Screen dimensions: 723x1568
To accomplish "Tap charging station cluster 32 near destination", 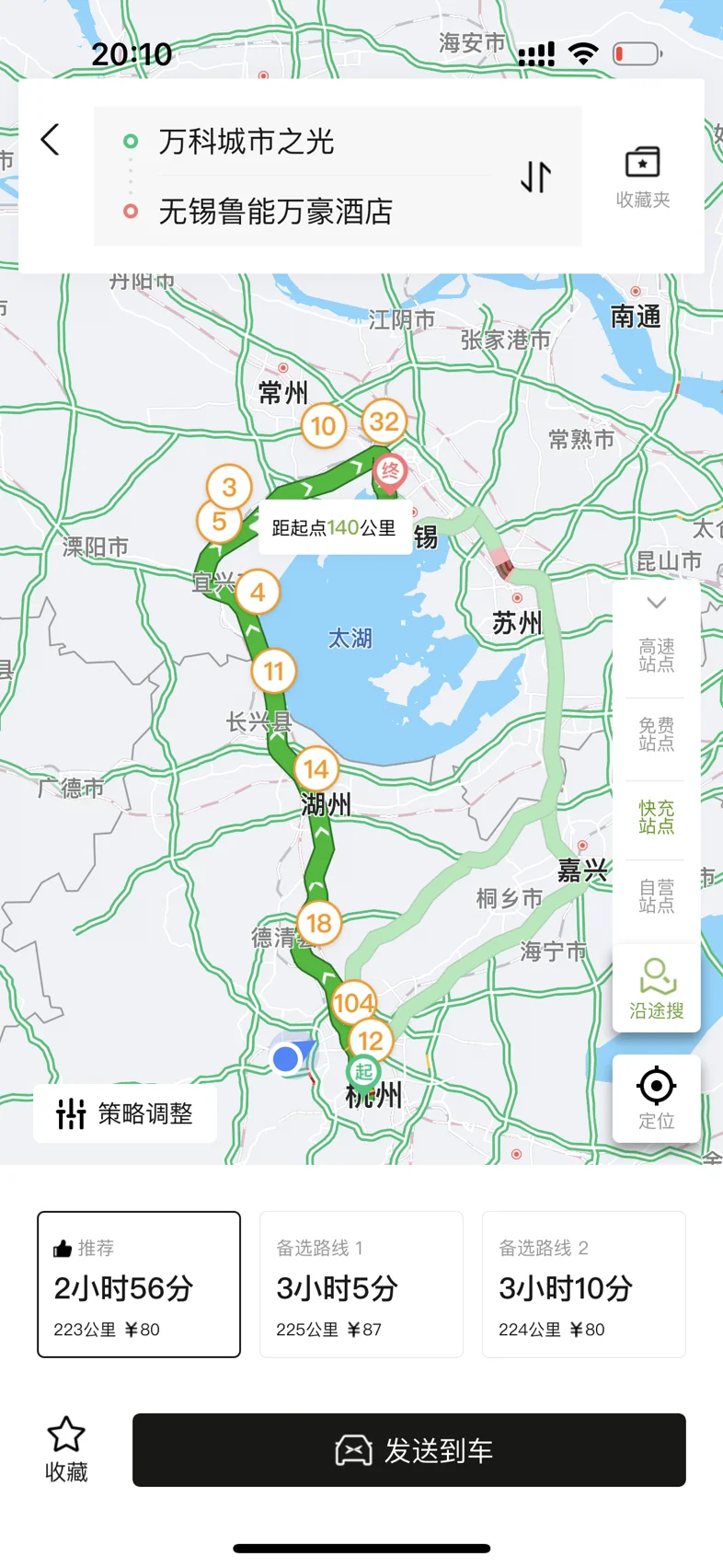I will 384,421.
